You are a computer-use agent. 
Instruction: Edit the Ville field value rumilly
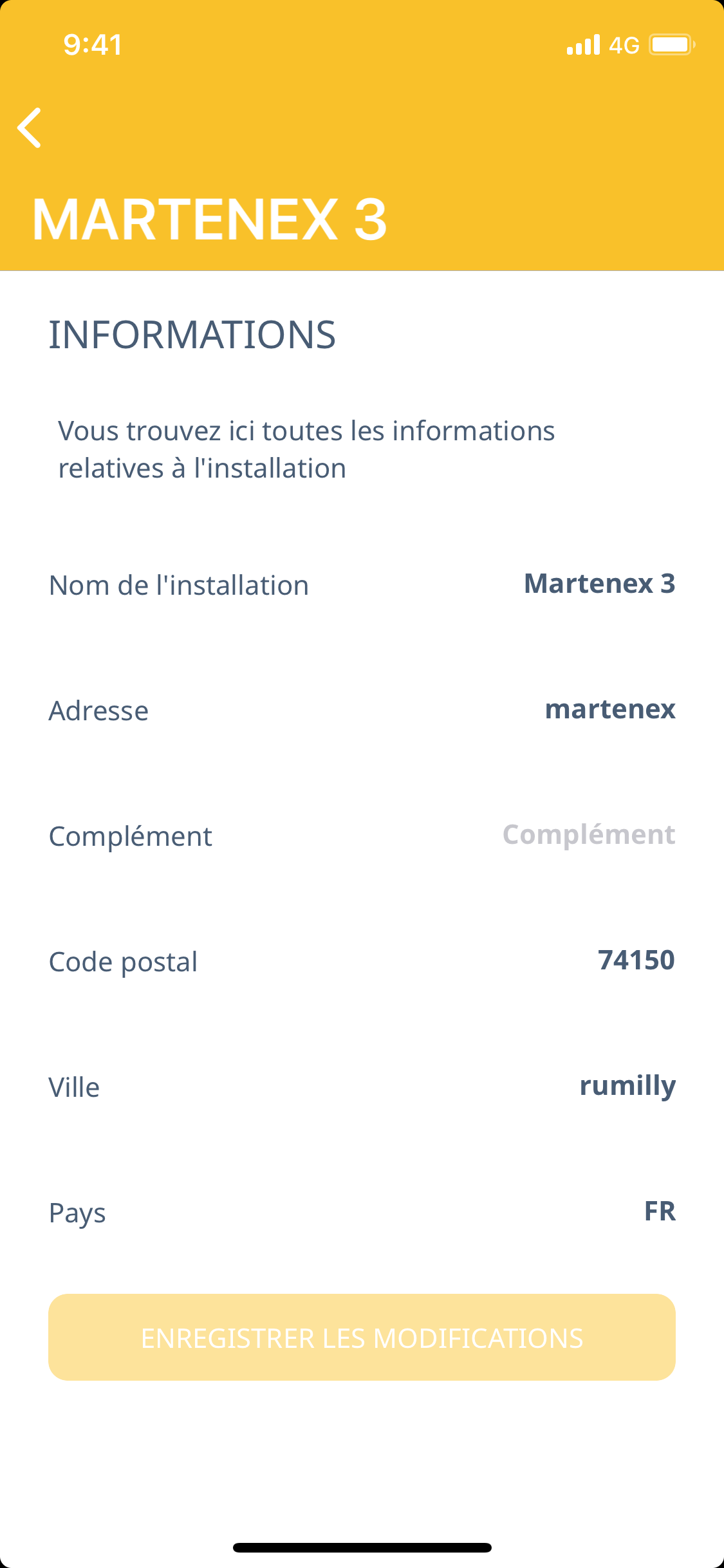[x=627, y=1086]
